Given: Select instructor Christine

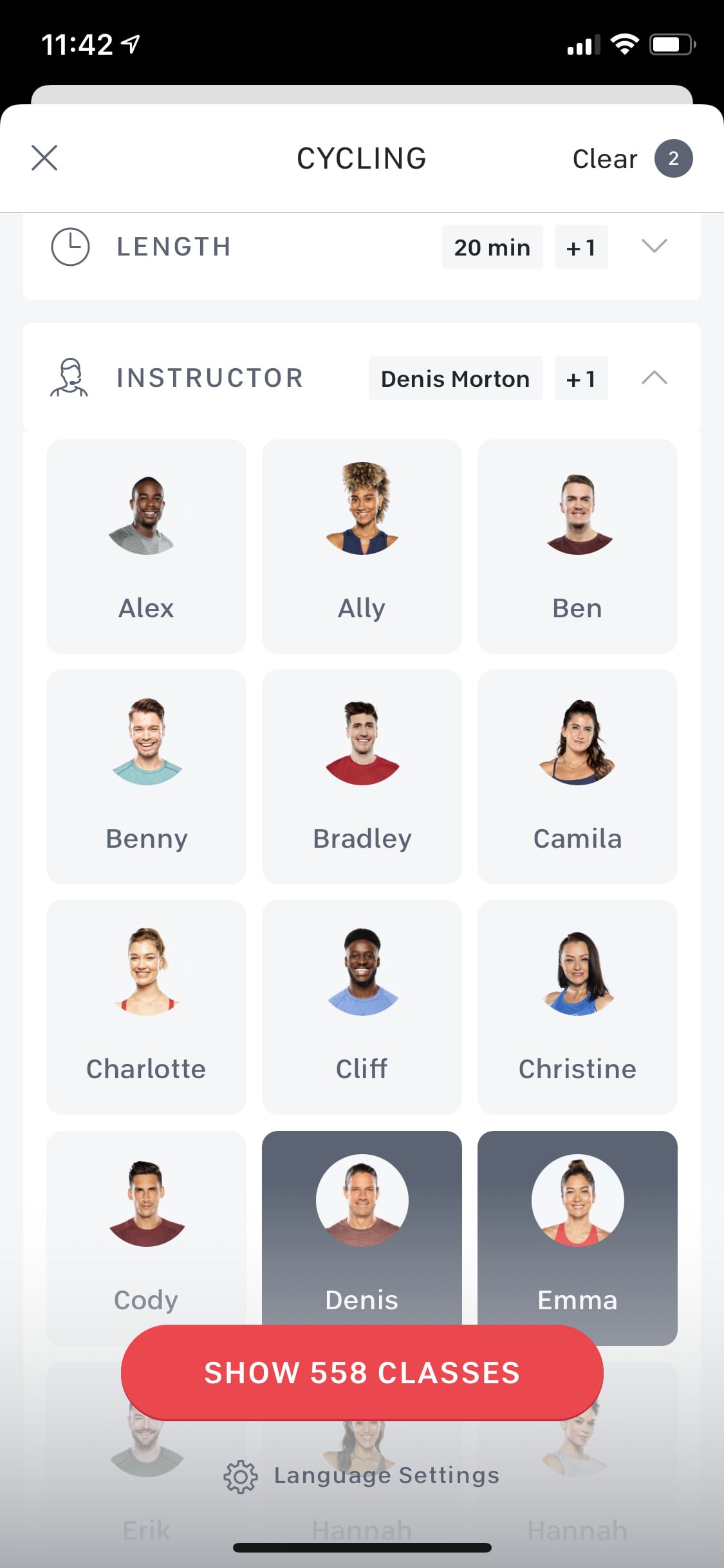Looking at the screenshot, I should tap(577, 1007).
